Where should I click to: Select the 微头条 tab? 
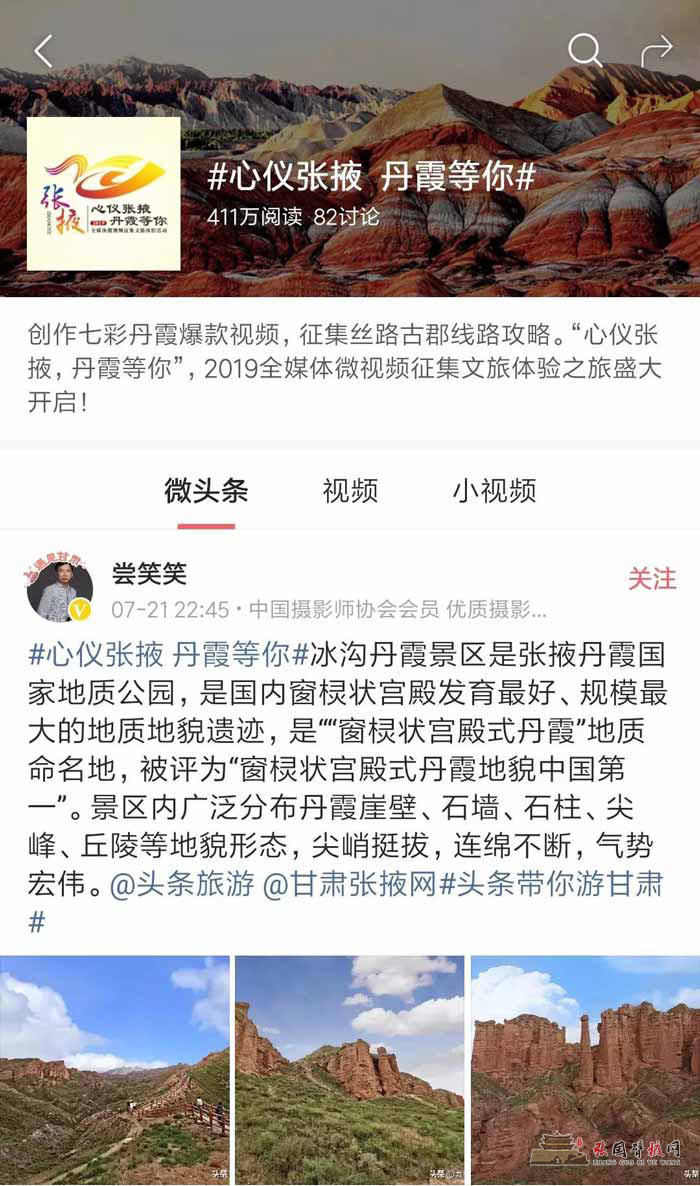tap(206, 491)
